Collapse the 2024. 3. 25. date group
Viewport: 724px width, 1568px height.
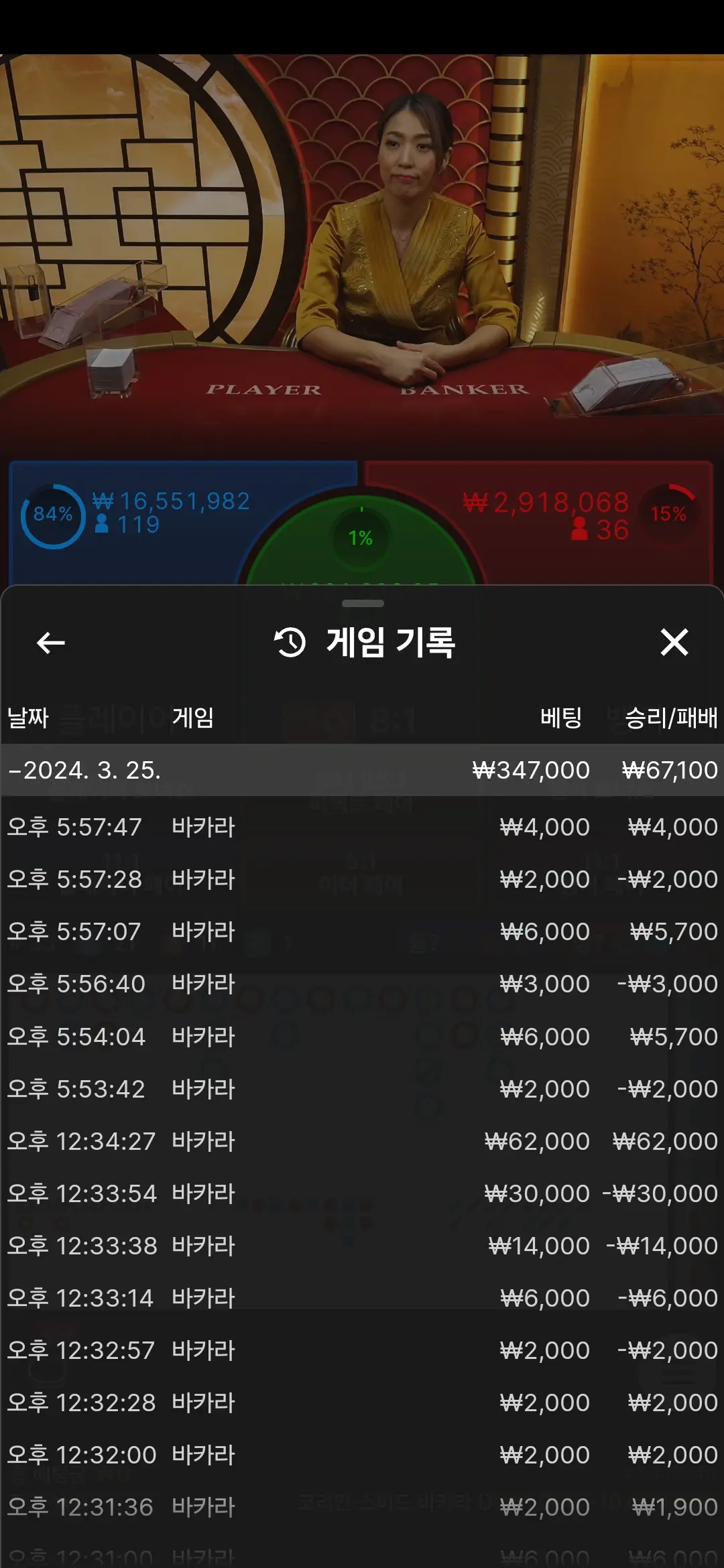(x=362, y=770)
